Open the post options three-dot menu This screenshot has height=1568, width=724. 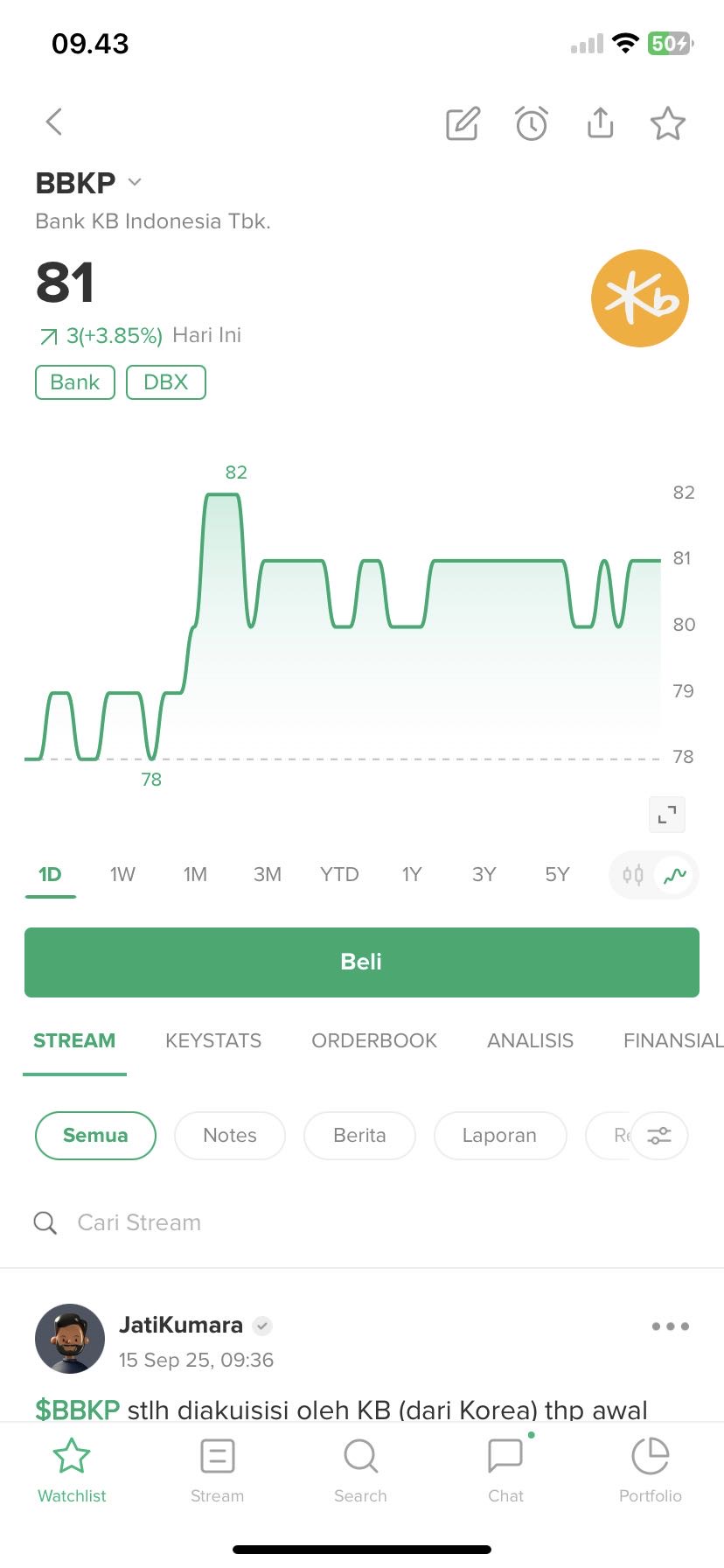coord(670,1326)
